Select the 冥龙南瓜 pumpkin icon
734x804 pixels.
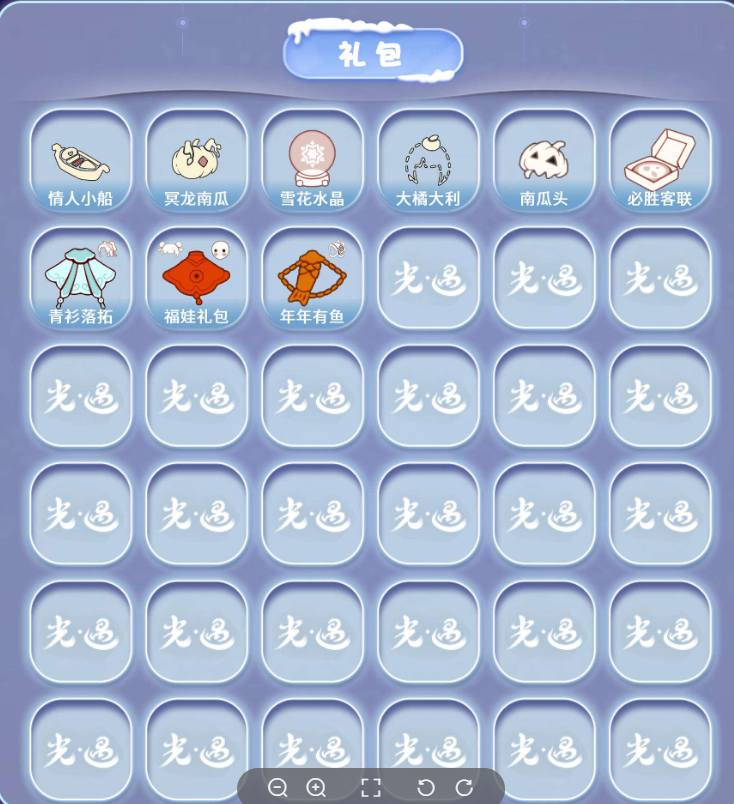click(196, 160)
